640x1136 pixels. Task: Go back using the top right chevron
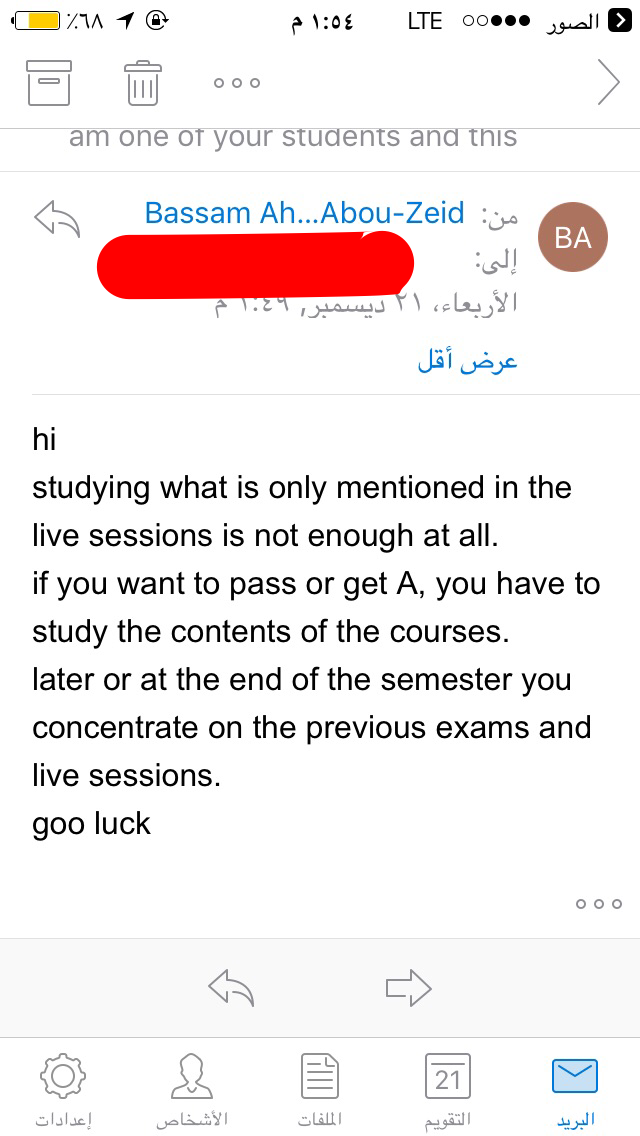pyautogui.click(x=609, y=82)
